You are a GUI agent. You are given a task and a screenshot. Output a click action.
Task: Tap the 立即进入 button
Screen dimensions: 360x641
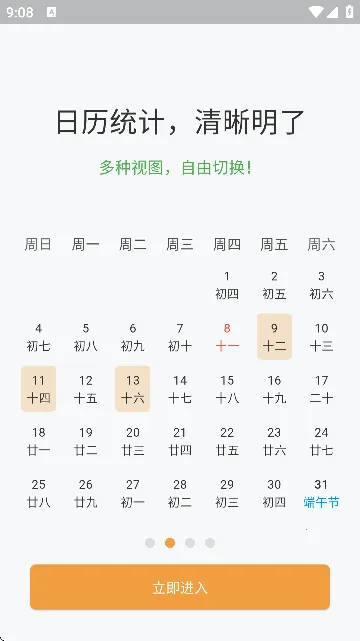(180, 587)
